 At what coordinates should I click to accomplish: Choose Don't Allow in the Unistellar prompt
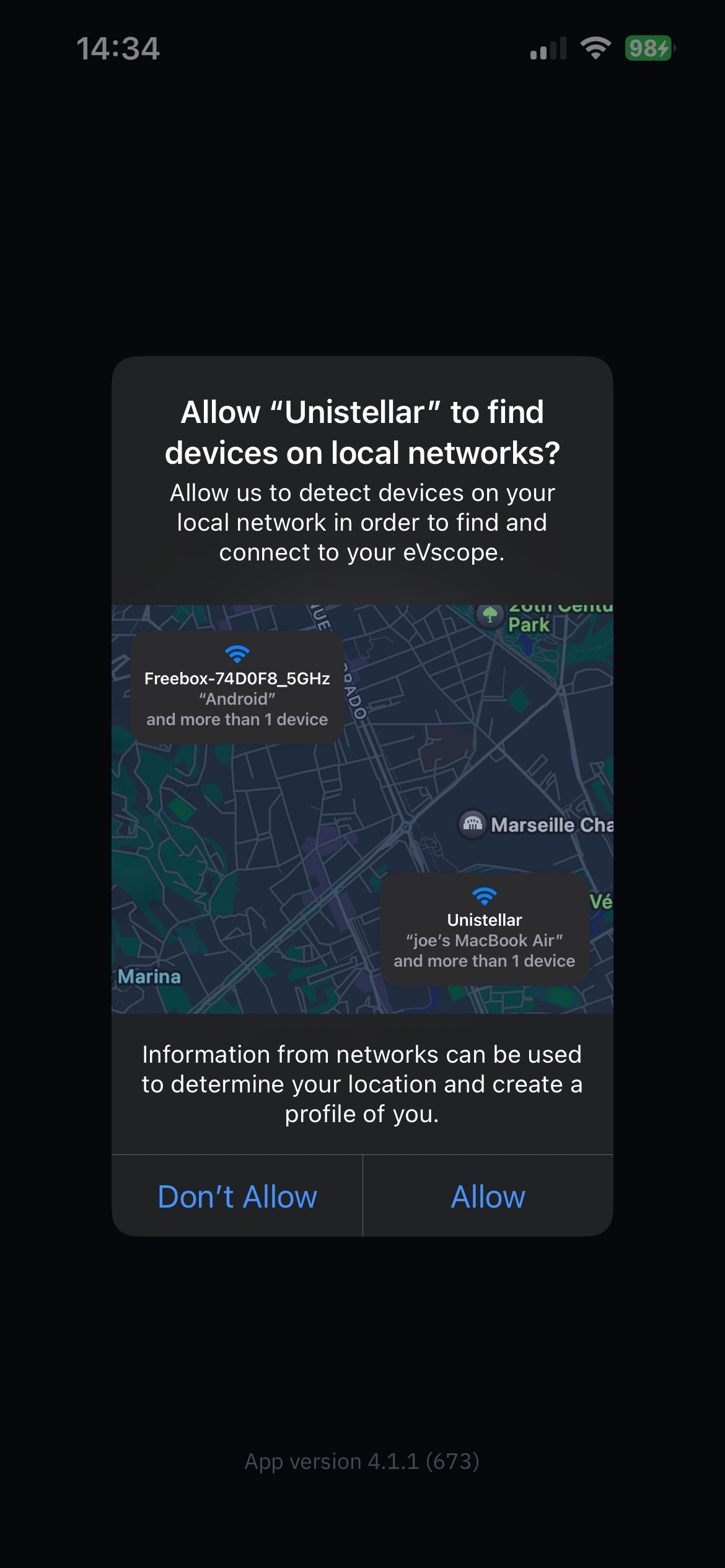tap(237, 1196)
